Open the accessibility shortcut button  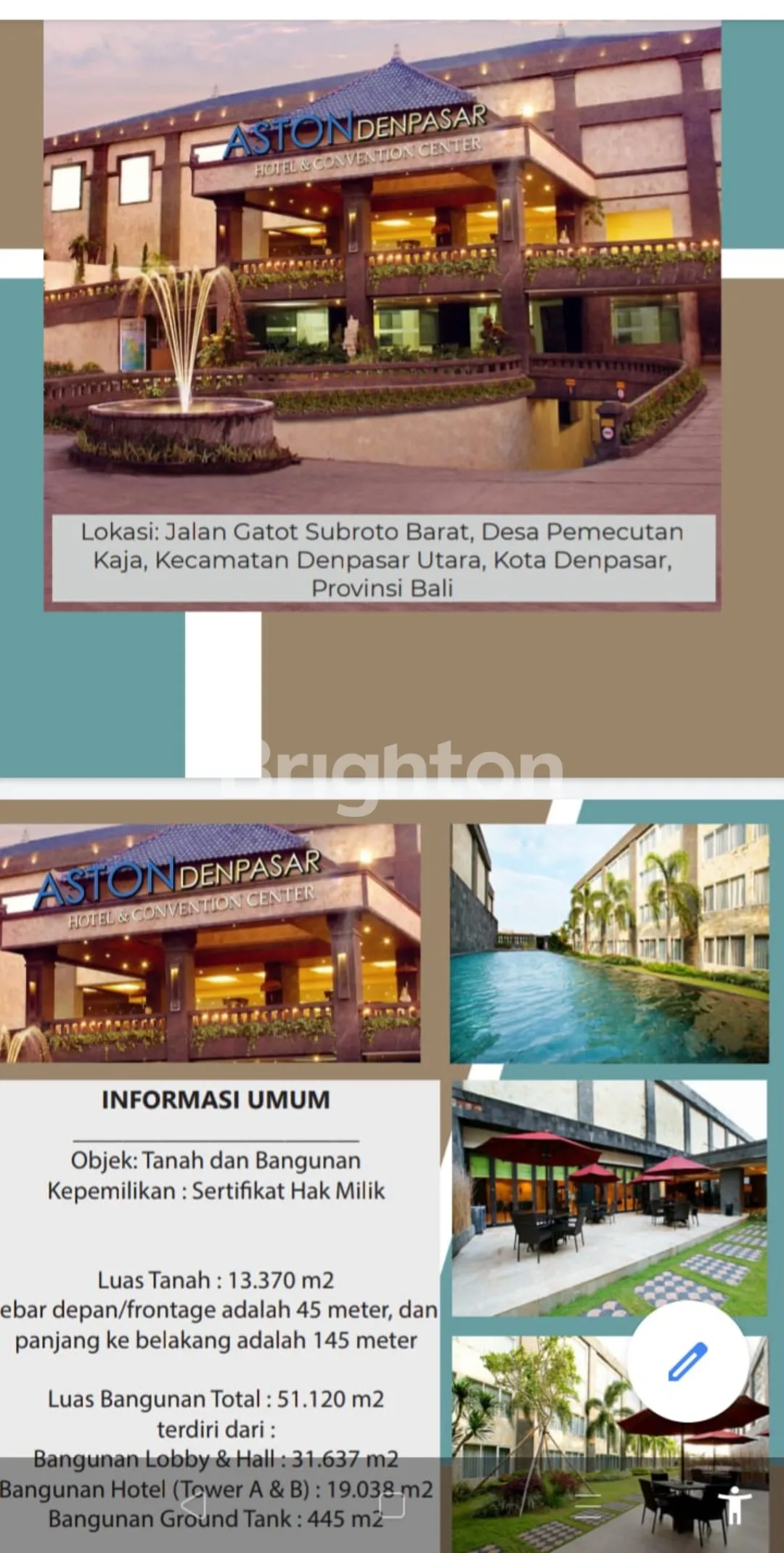pos(735,1505)
